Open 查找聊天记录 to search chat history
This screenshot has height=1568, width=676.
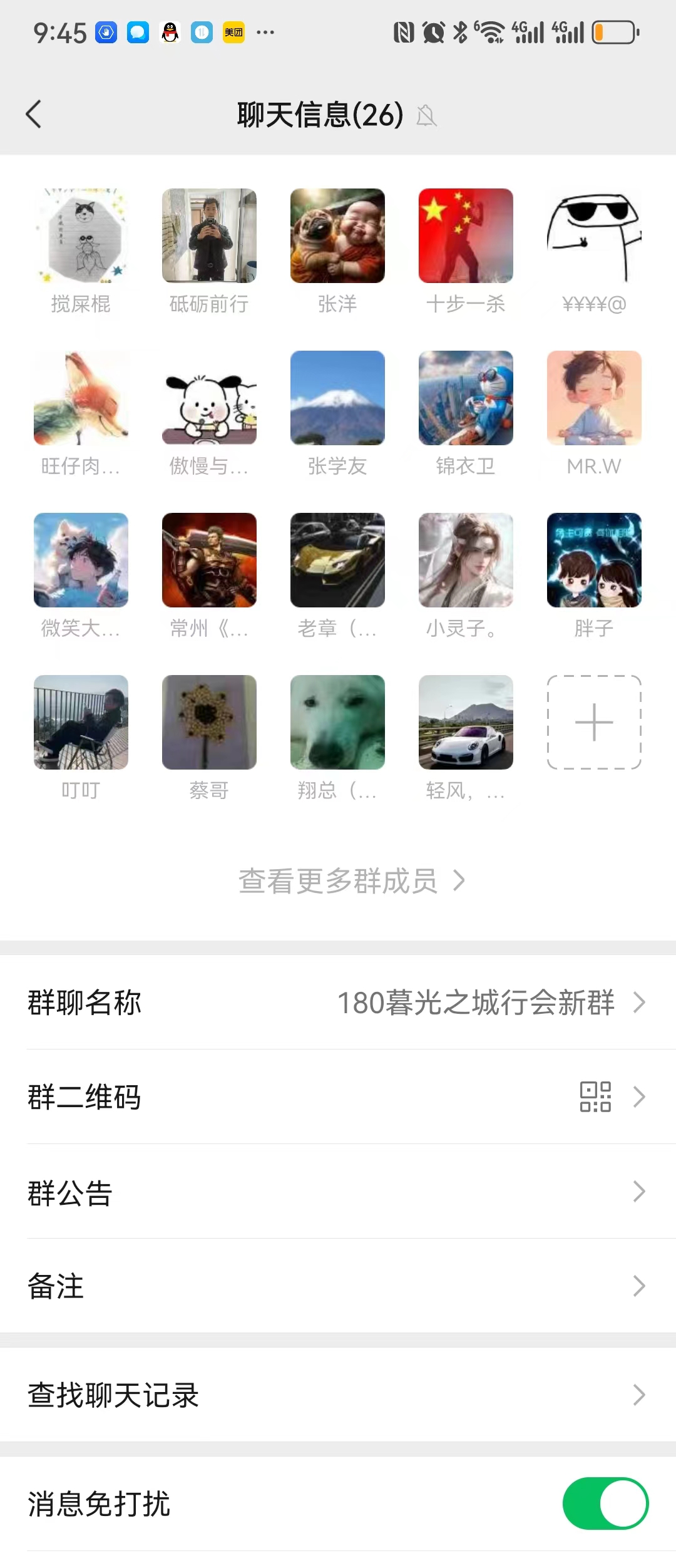click(x=338, y=1395)
